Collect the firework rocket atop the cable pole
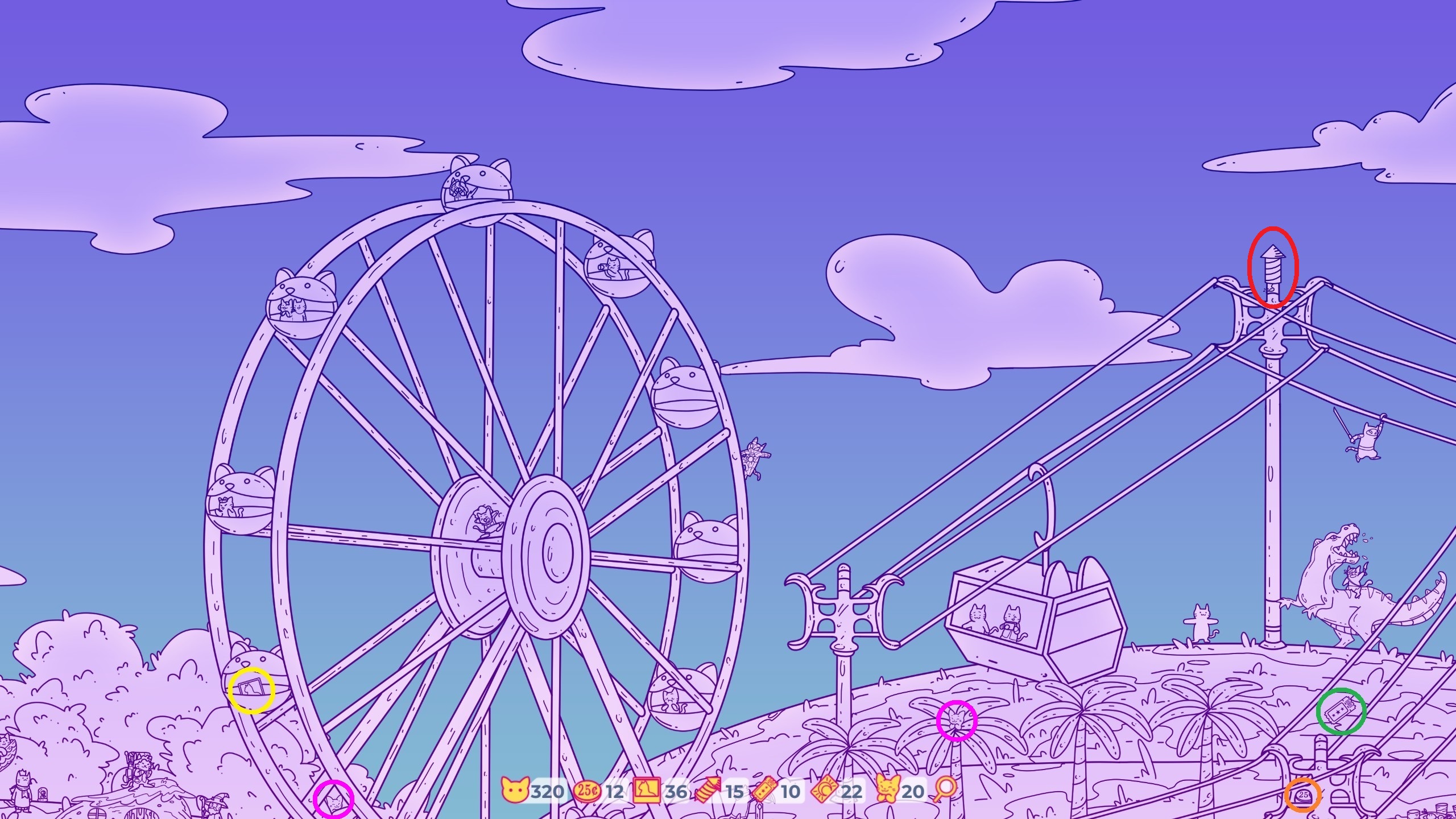 [1273, 269]
